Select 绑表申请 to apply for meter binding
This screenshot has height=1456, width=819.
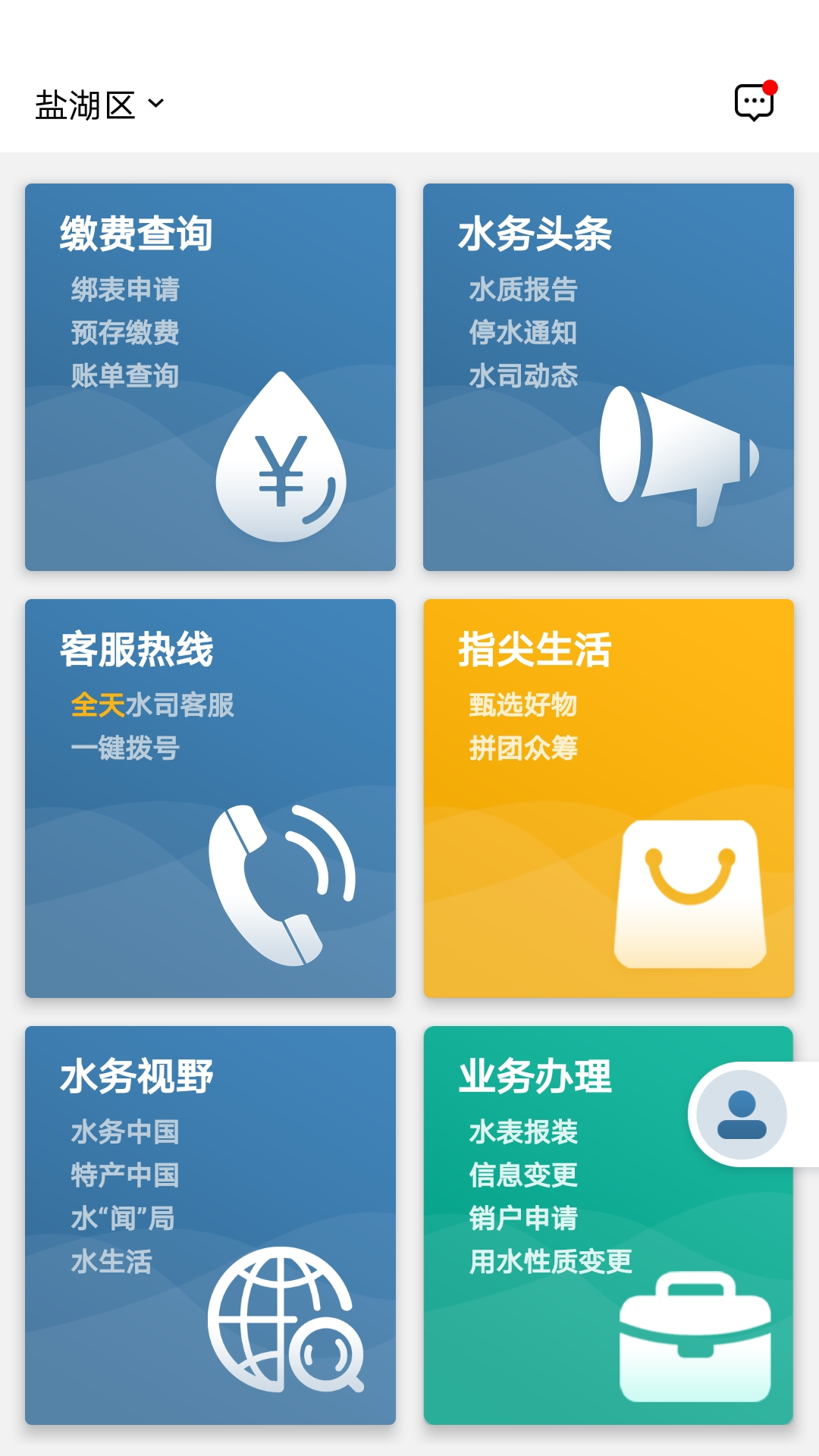tap(125, 290)
